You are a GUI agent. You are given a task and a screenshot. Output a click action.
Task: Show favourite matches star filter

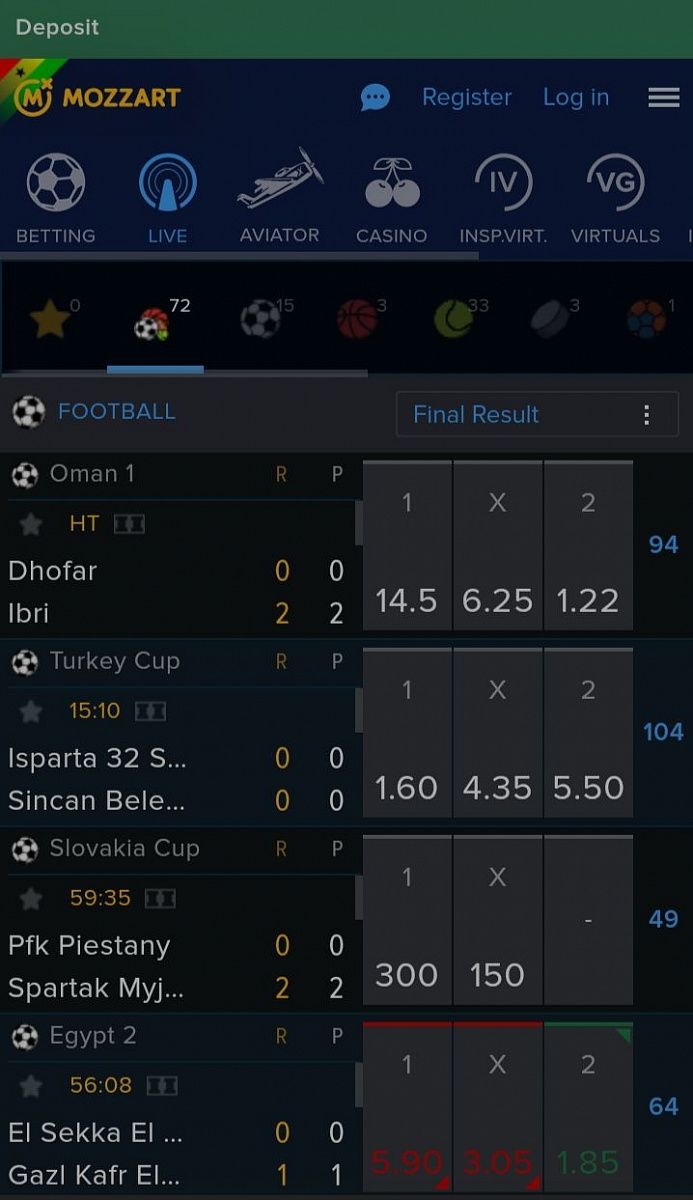point(50,320)
